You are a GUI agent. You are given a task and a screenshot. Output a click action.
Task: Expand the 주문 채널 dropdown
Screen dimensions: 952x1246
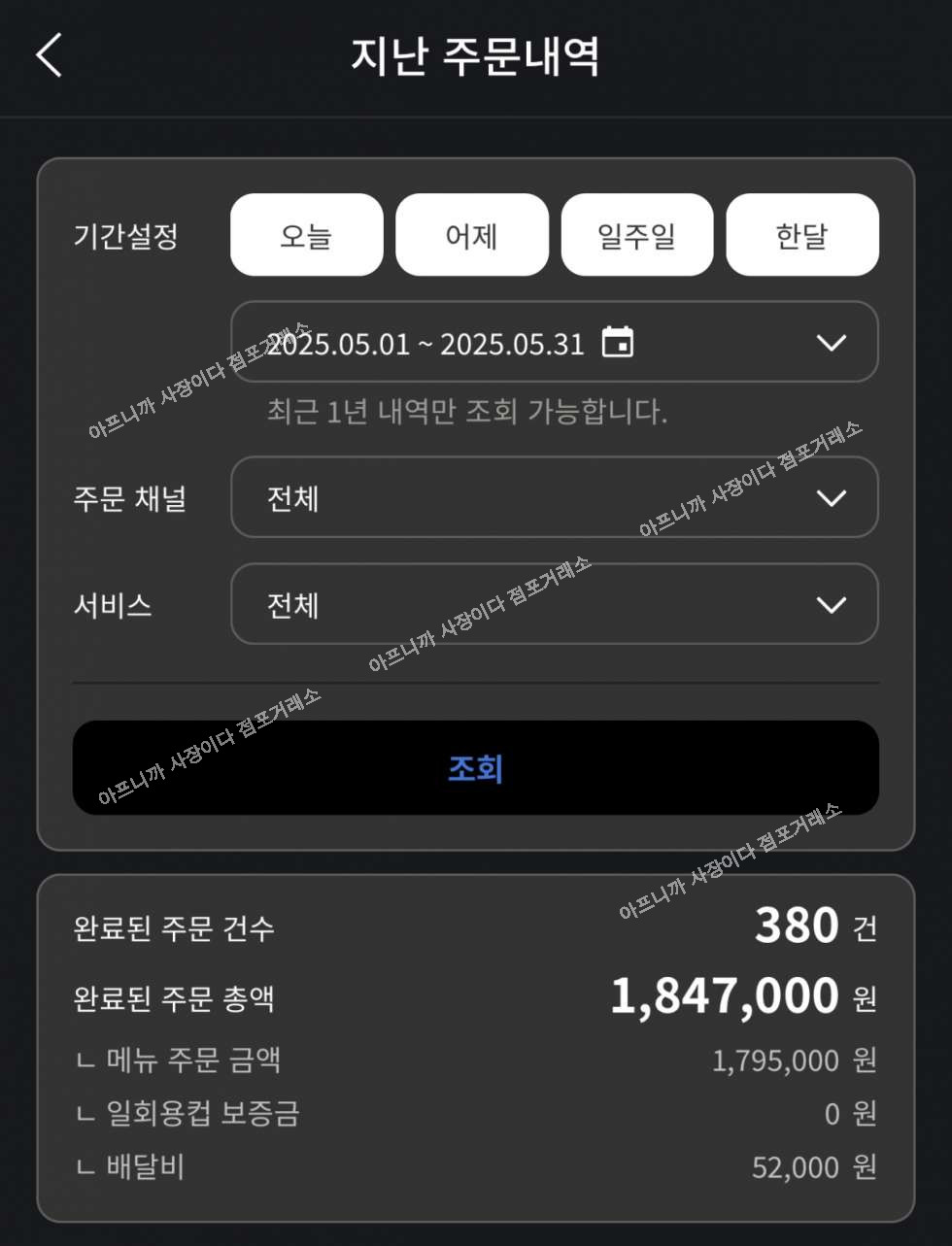554,498
